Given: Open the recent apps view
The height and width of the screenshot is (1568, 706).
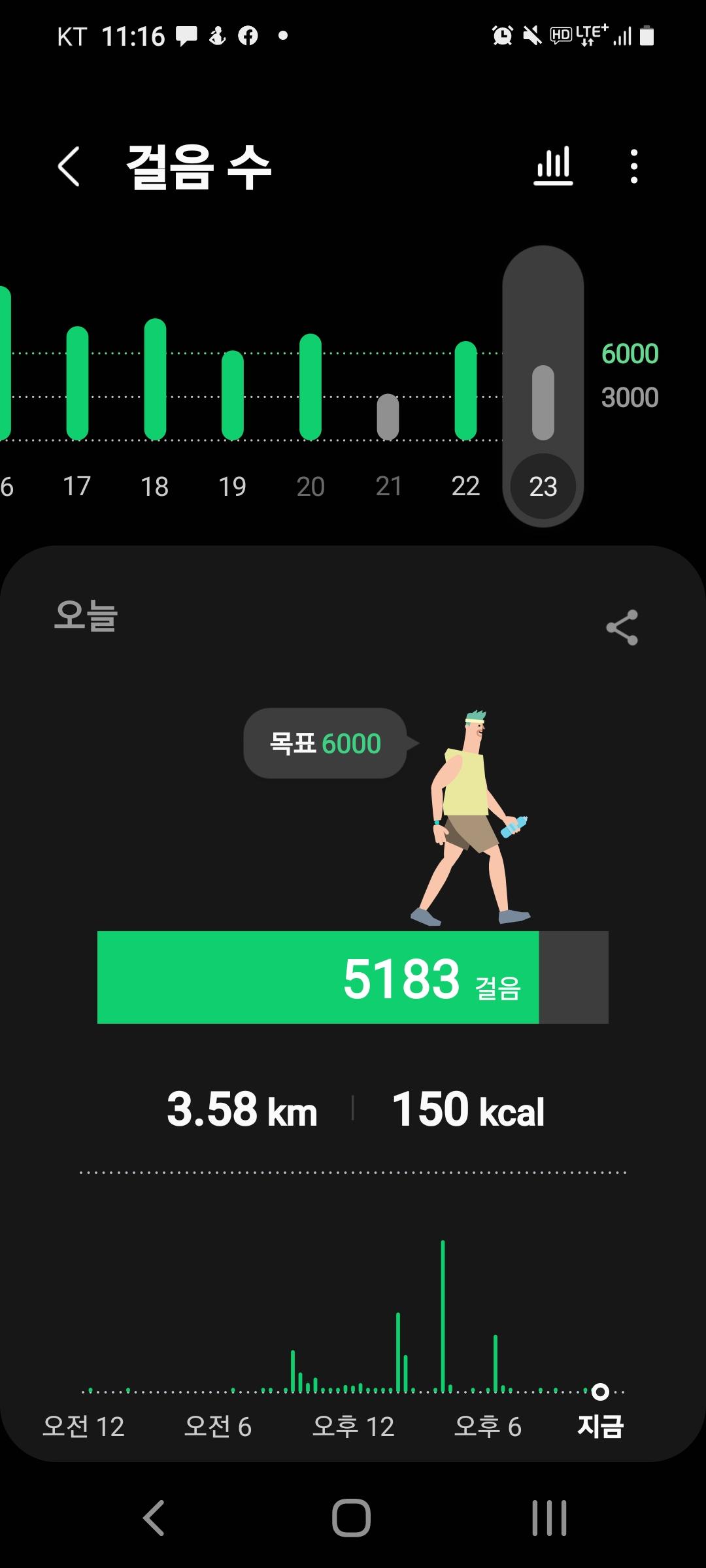Looking at the screenshot, I should tap(549, 1517).
